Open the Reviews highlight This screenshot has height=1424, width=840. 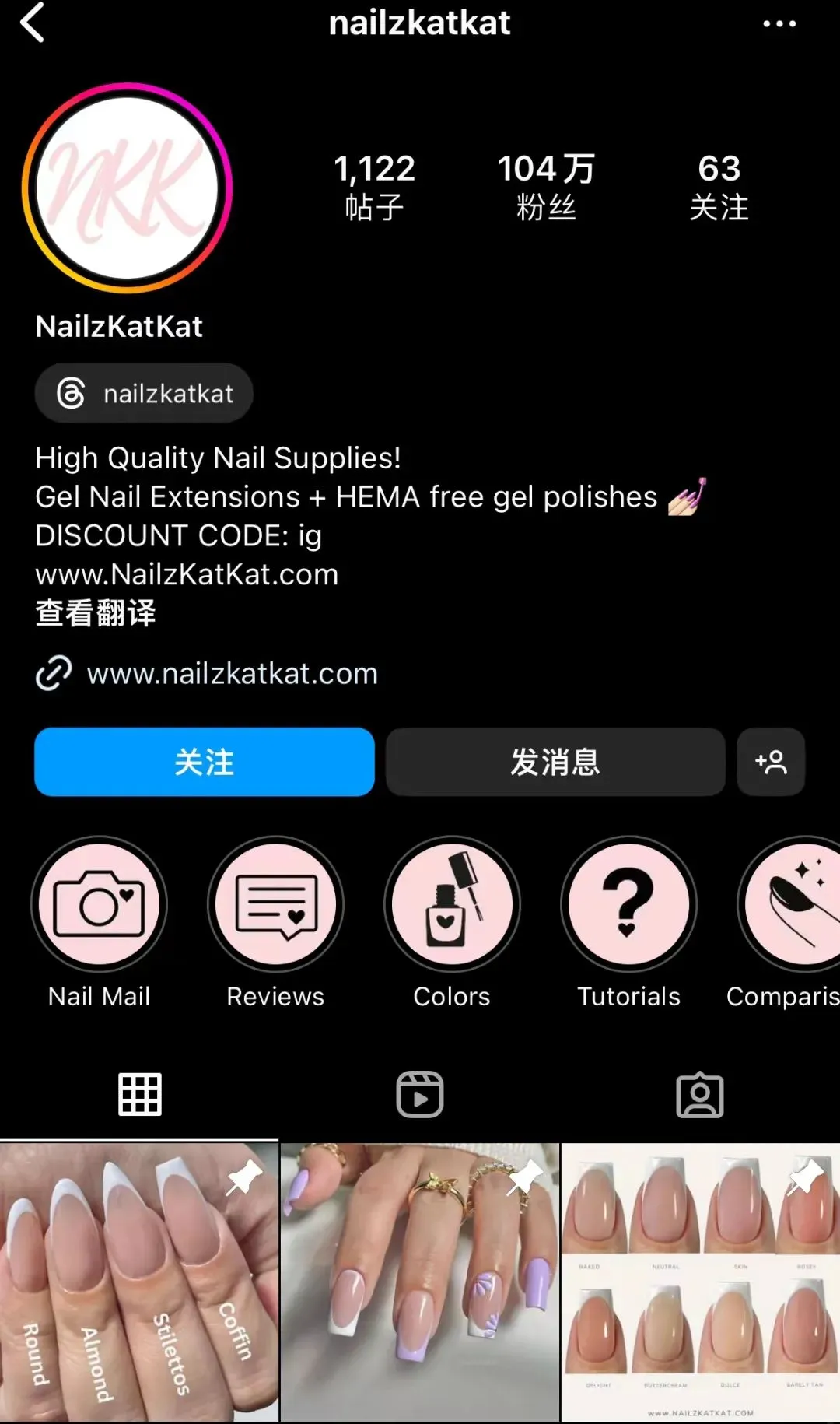pos(275,904)
